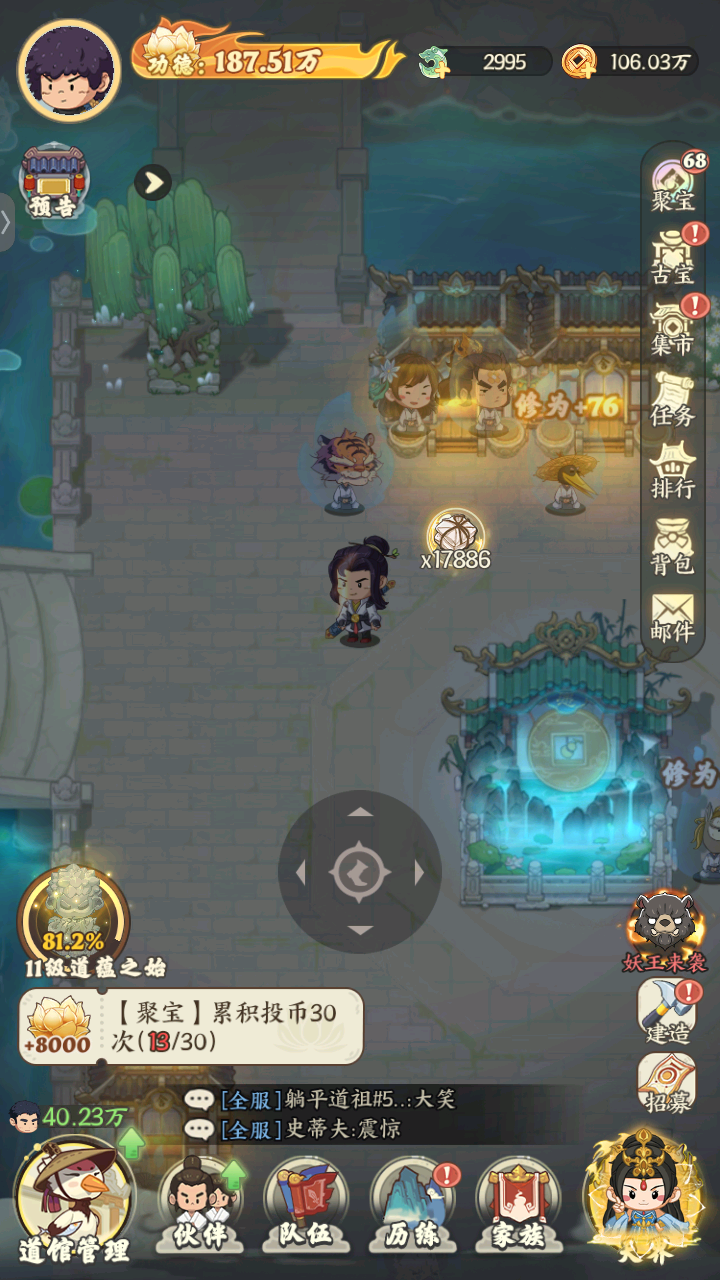The width and height of the screenshot is (720, 1280).
Task: Open the player avatar profile
Action: 69,70
